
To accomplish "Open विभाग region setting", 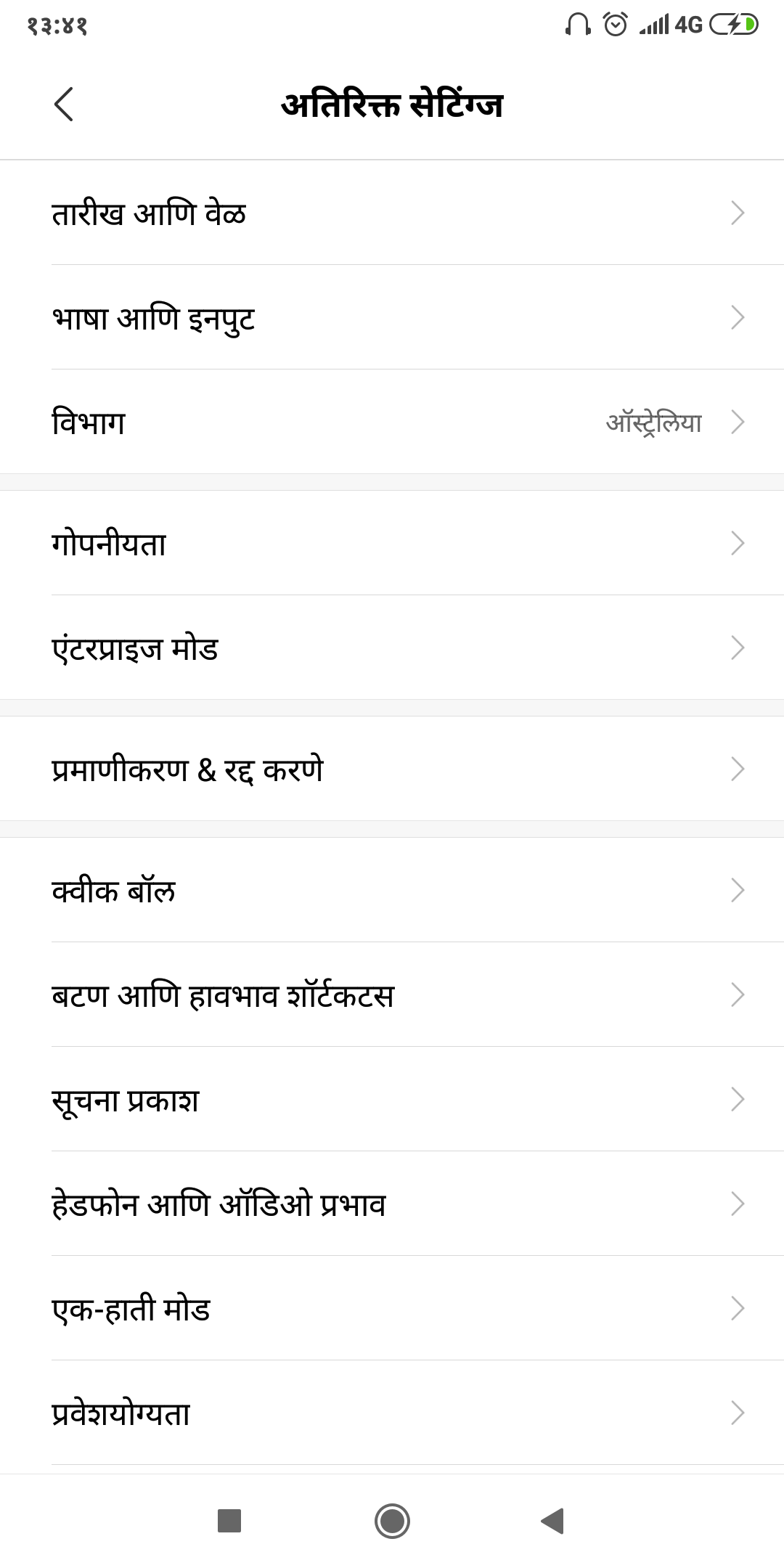I will [x=392, y=422].
